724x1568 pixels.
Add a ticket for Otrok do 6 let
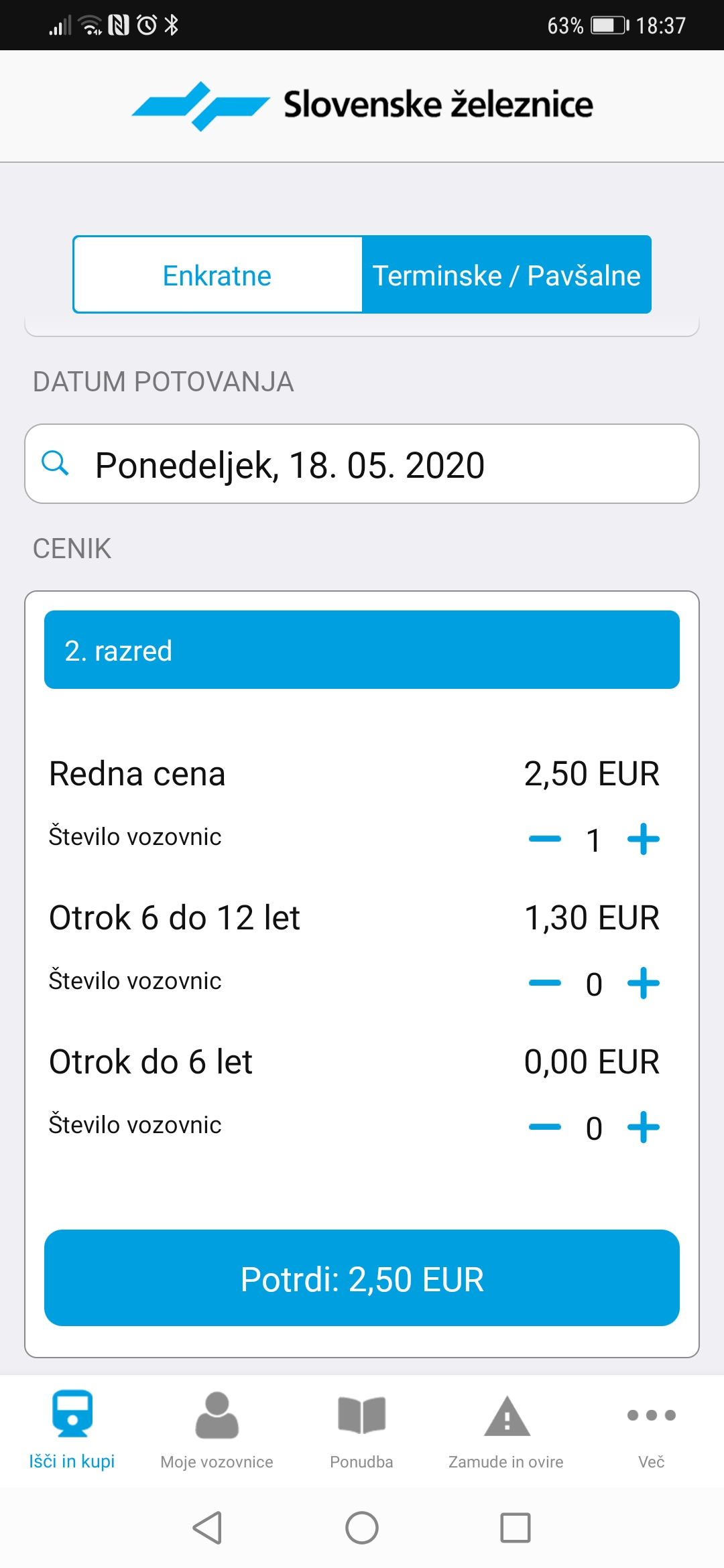click(644, 1128)
